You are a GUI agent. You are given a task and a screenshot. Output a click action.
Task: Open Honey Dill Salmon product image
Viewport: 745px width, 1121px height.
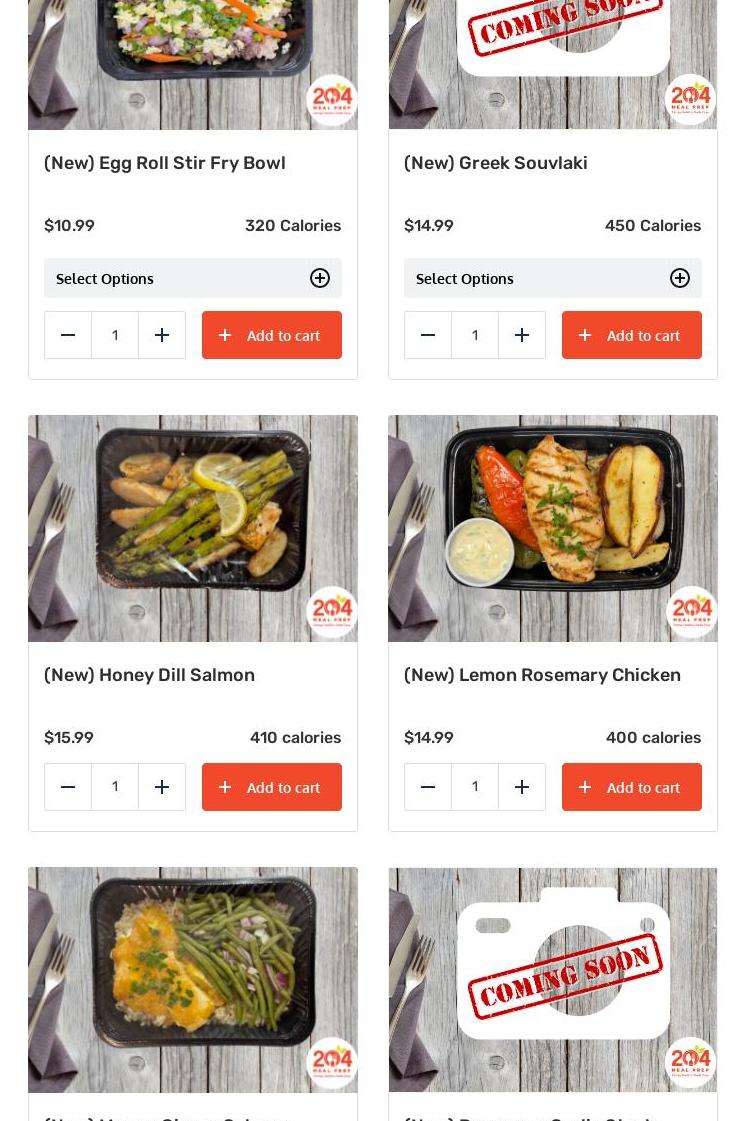pos(193,528)
